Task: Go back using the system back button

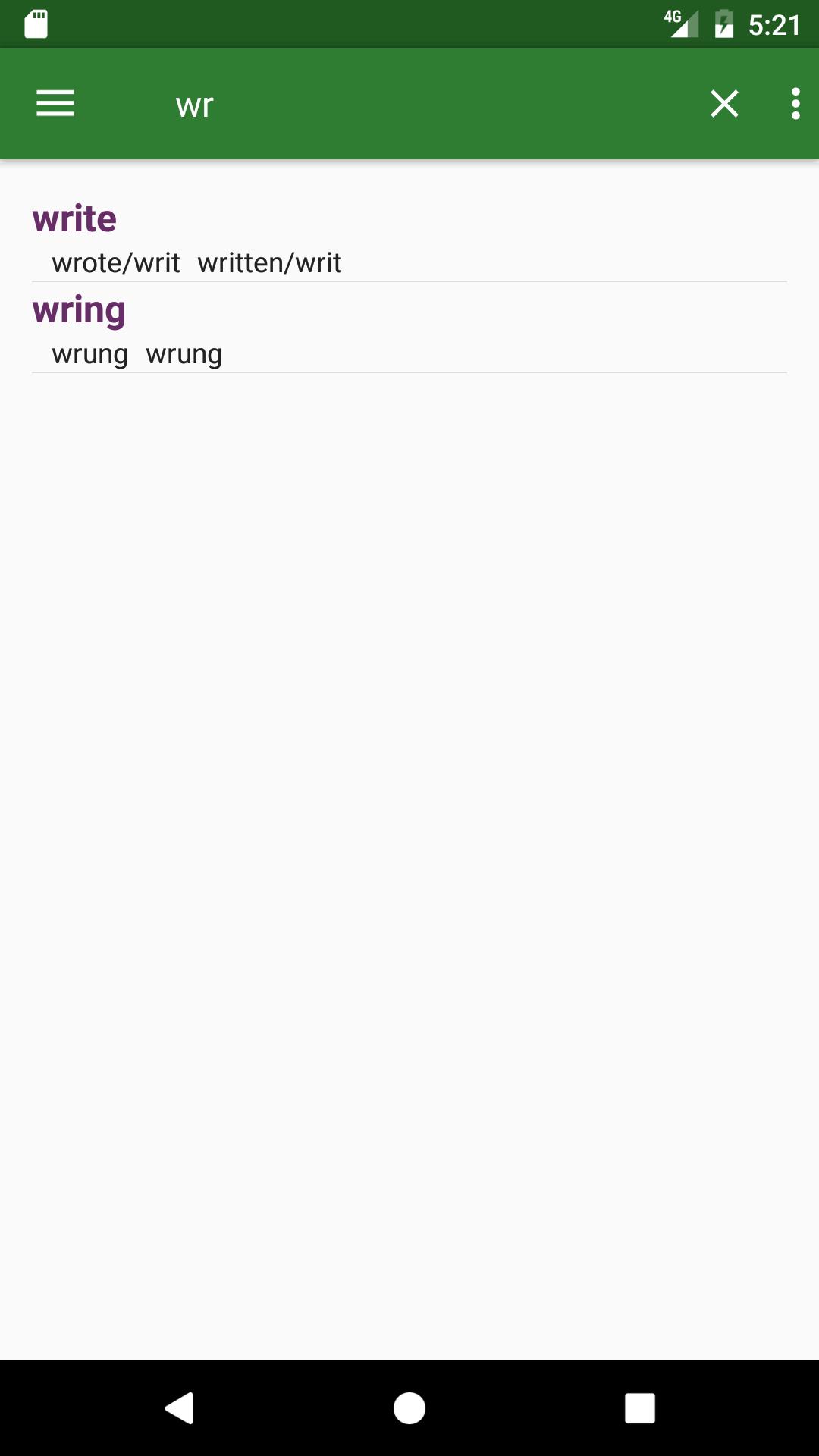Action: (180, 1408)
